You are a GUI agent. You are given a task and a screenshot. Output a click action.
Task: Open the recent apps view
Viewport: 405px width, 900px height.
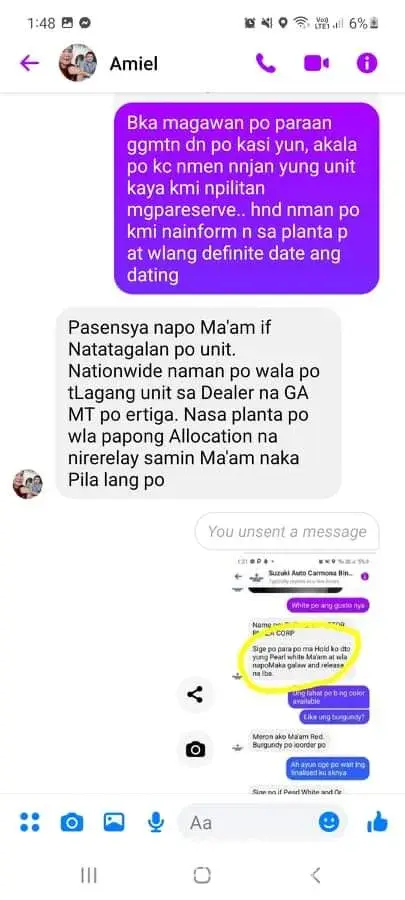pyautogui.click(x=88, y=875)
